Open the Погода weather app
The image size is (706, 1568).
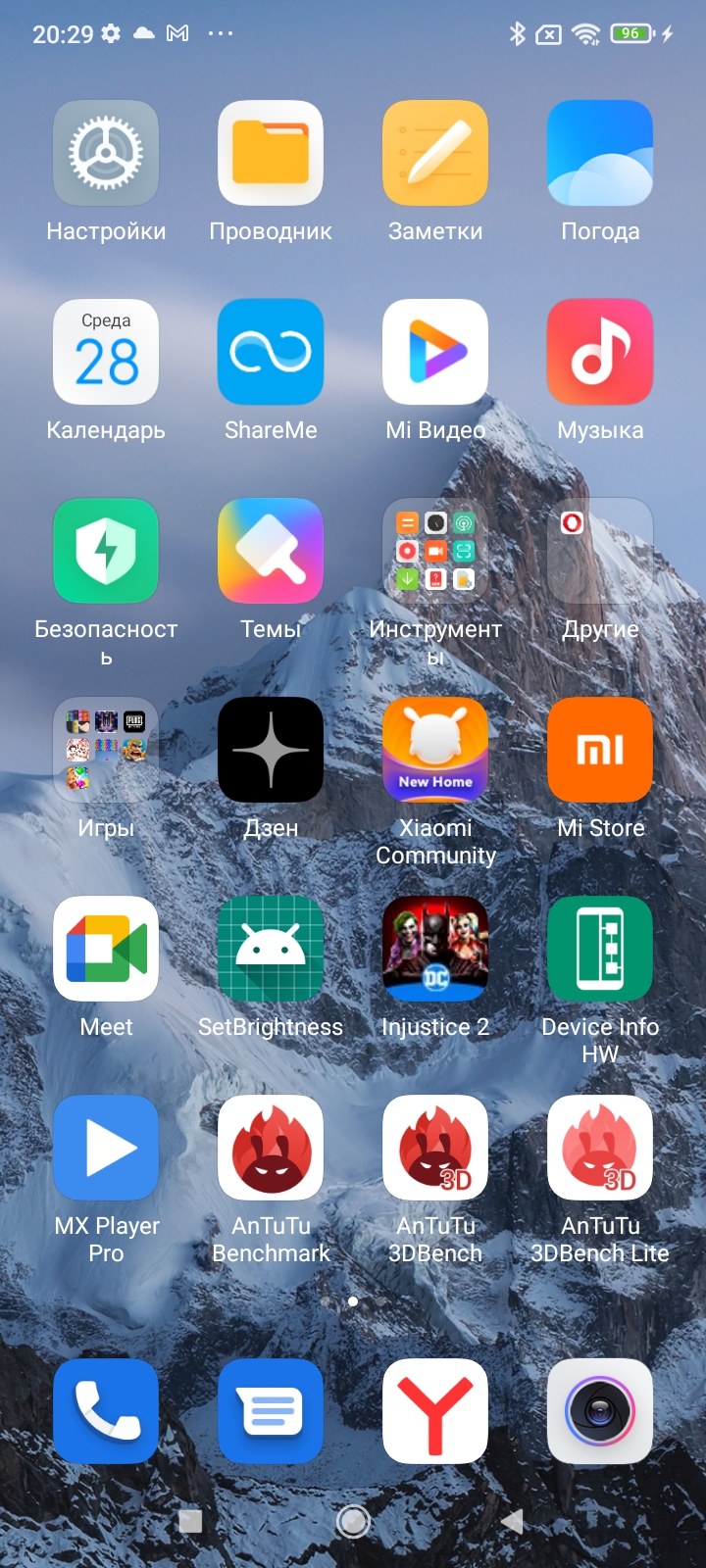(600, 153)
